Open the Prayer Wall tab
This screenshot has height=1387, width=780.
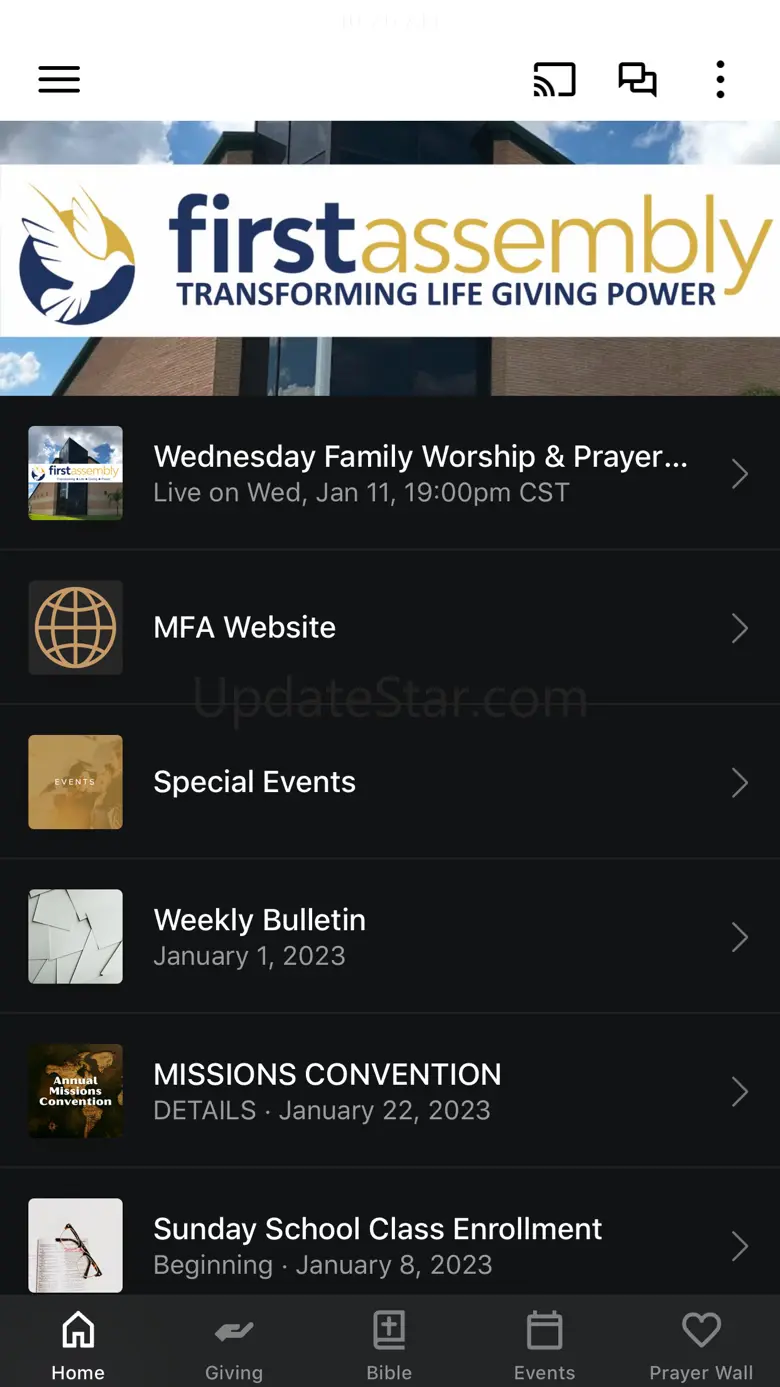701,1345
